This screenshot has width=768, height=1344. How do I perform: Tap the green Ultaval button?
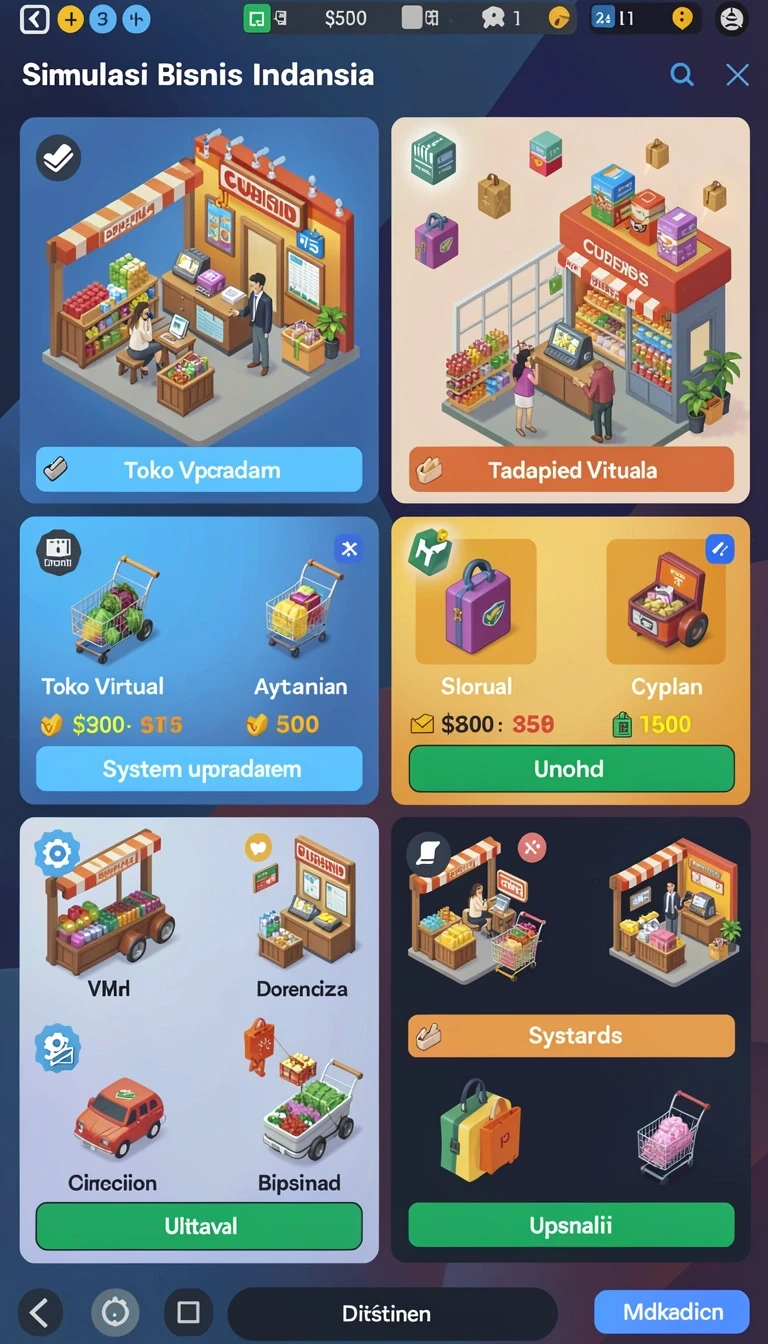pos(199,1225)
